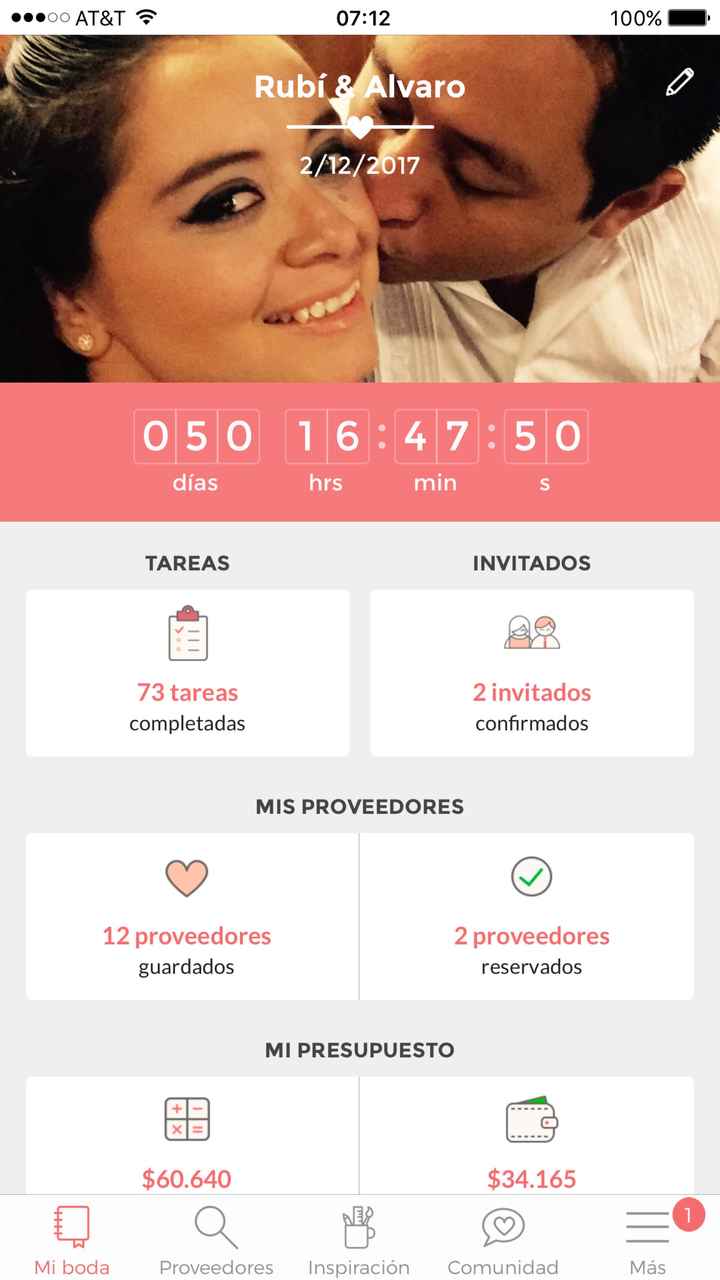Screen dimensions: 720x1280
Task: Open Más from the bottom navigation
Action: (x=647, y=1237)
